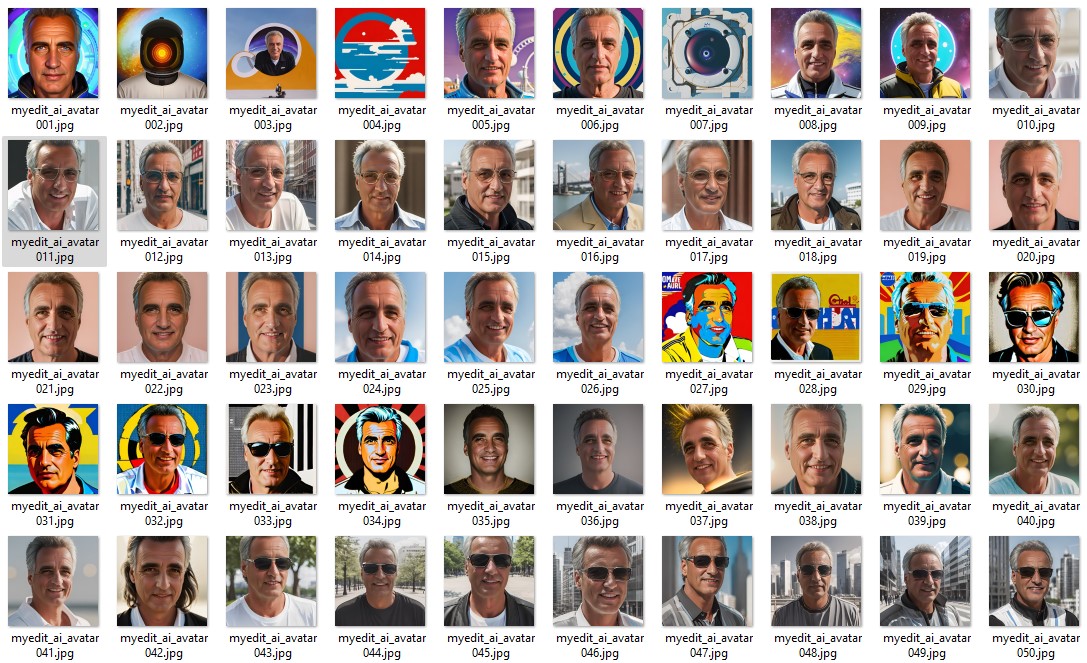Image resolution: width=1087 pixels, height=663 pixels.
Task: Tap the file myedit_ai_avatar030.jpg
Action: 1034,318
